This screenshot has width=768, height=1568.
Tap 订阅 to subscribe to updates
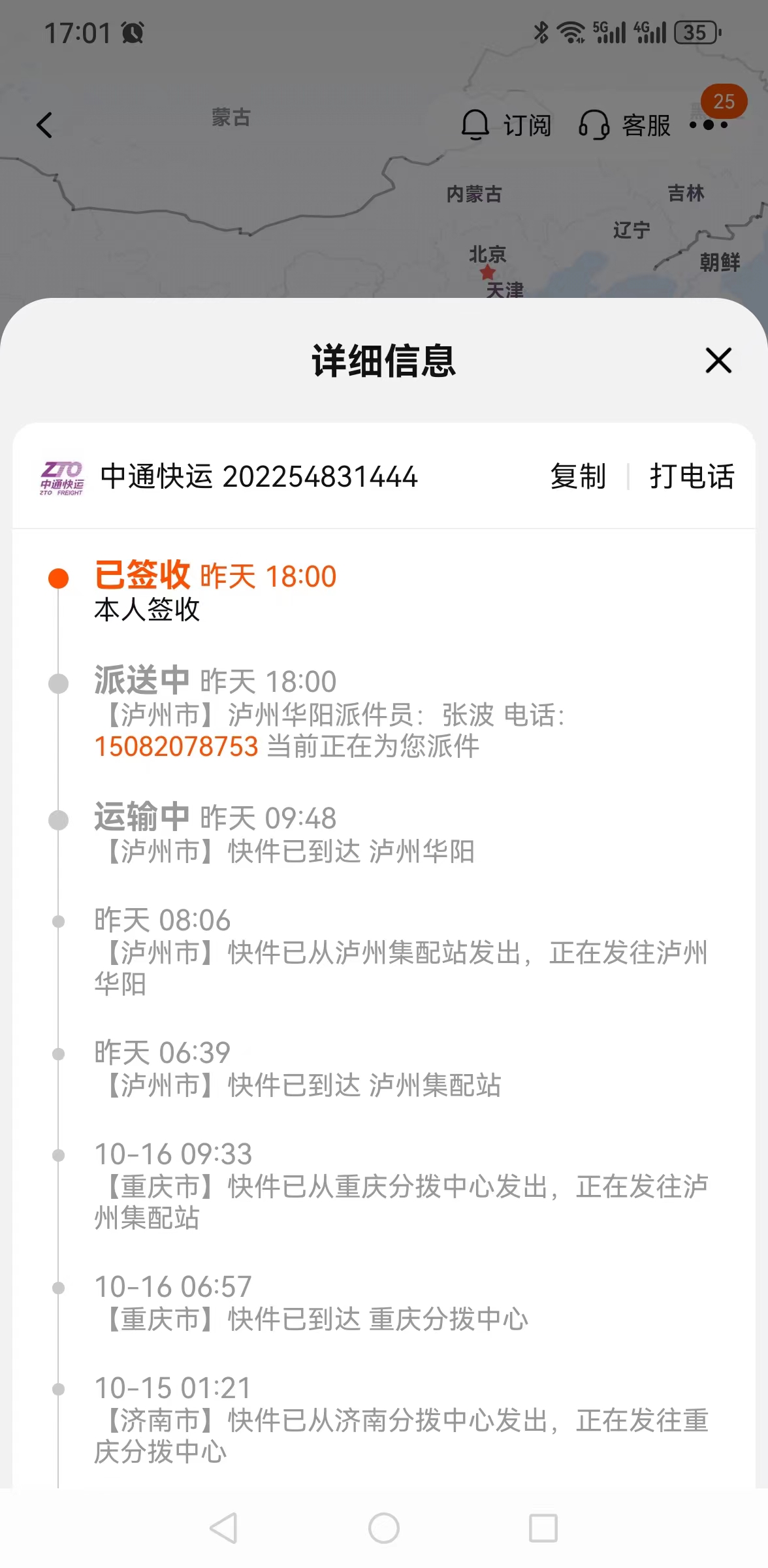click(506, 125)
